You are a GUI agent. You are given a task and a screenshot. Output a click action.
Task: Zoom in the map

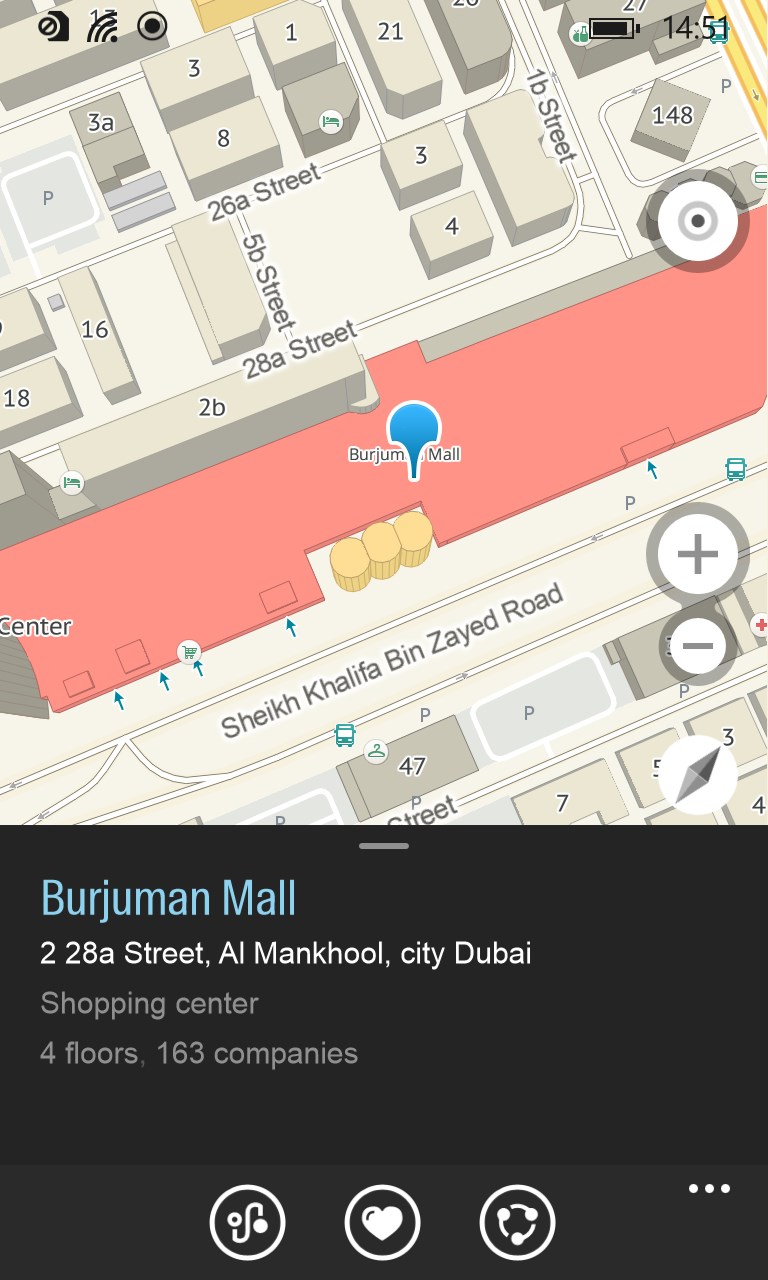[697, 553]
